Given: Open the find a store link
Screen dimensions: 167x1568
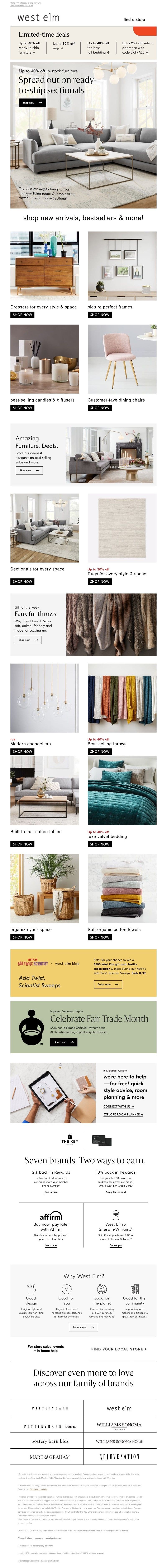Looking at the screenshot, I should [x=134, y=19].
